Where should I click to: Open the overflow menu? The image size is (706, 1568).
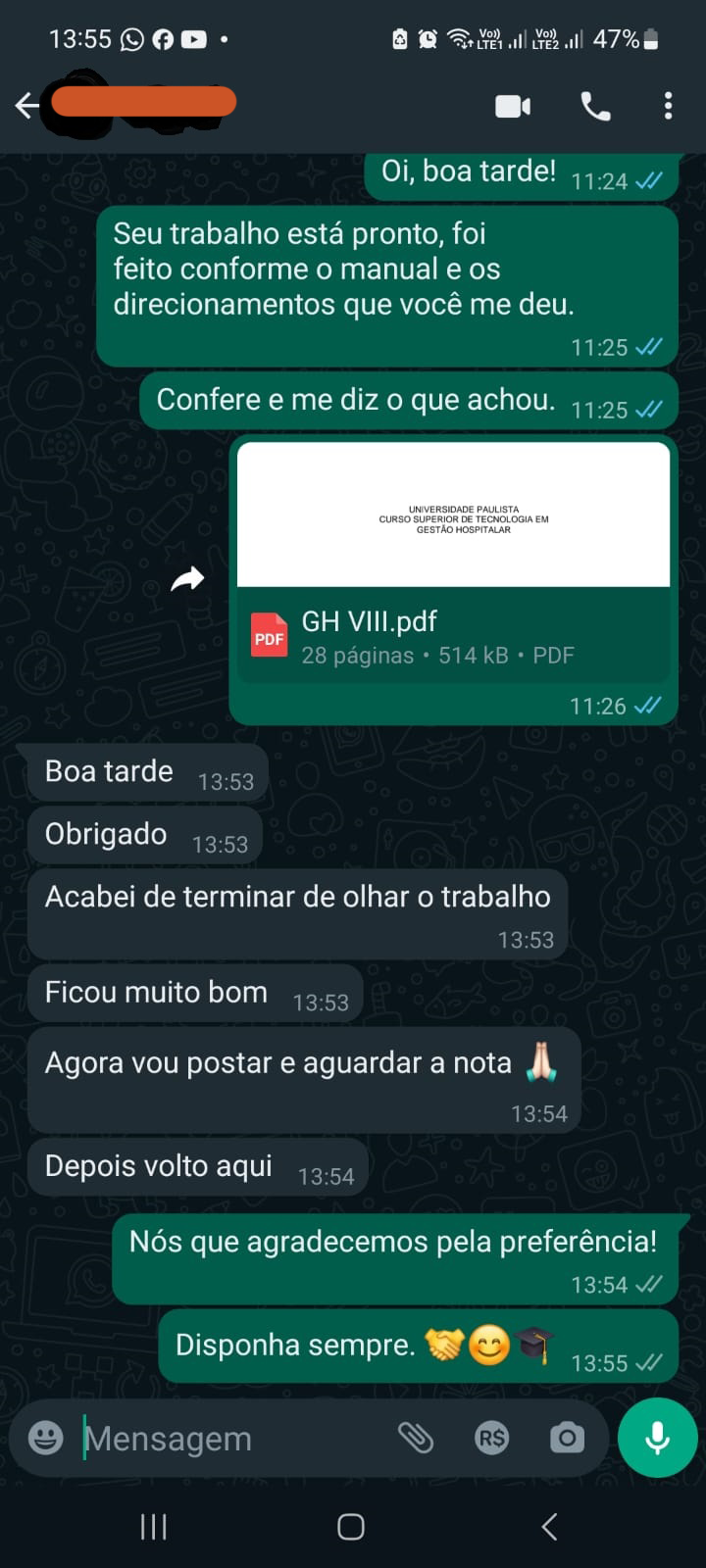pyautogui.click(x=668, y=106)
